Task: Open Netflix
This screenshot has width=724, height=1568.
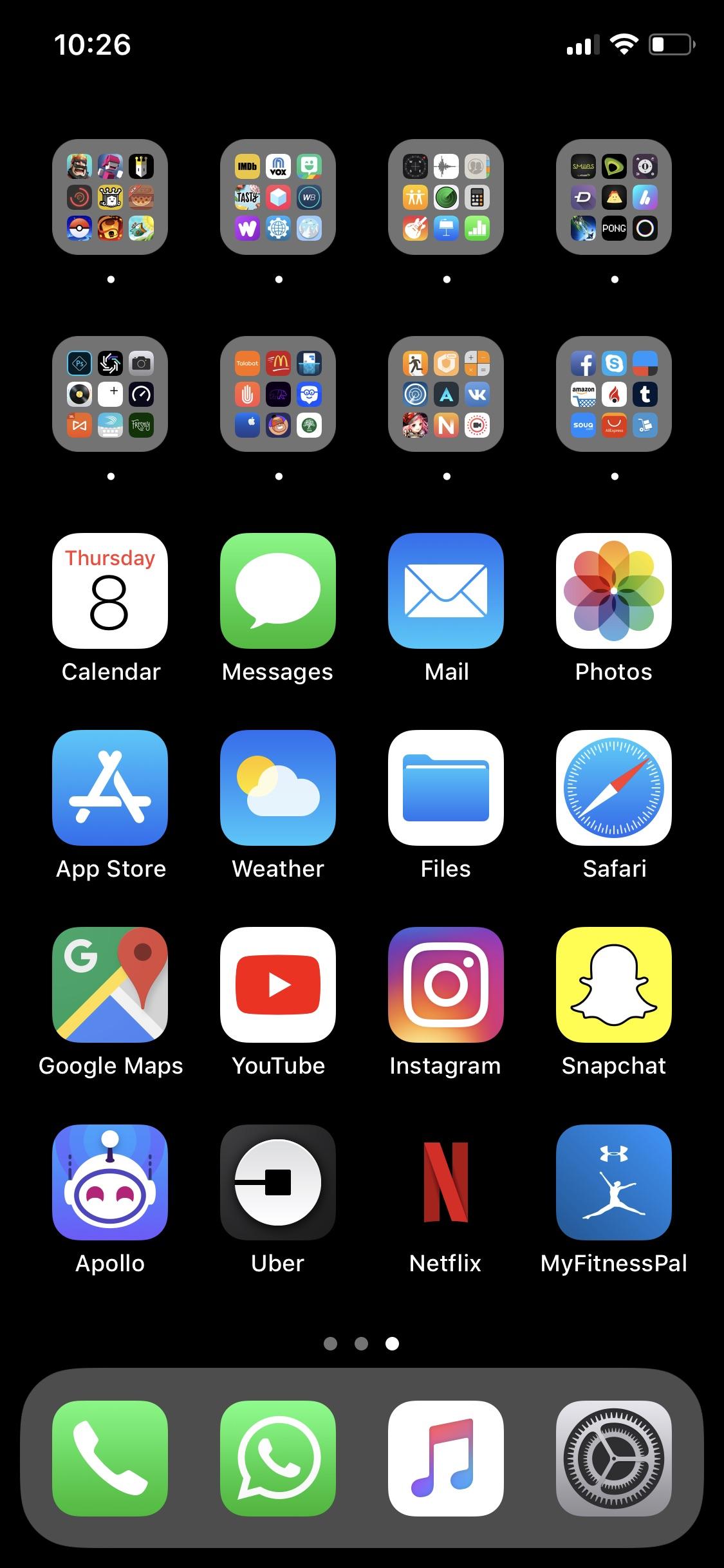Action: (x=446, y=1182)
